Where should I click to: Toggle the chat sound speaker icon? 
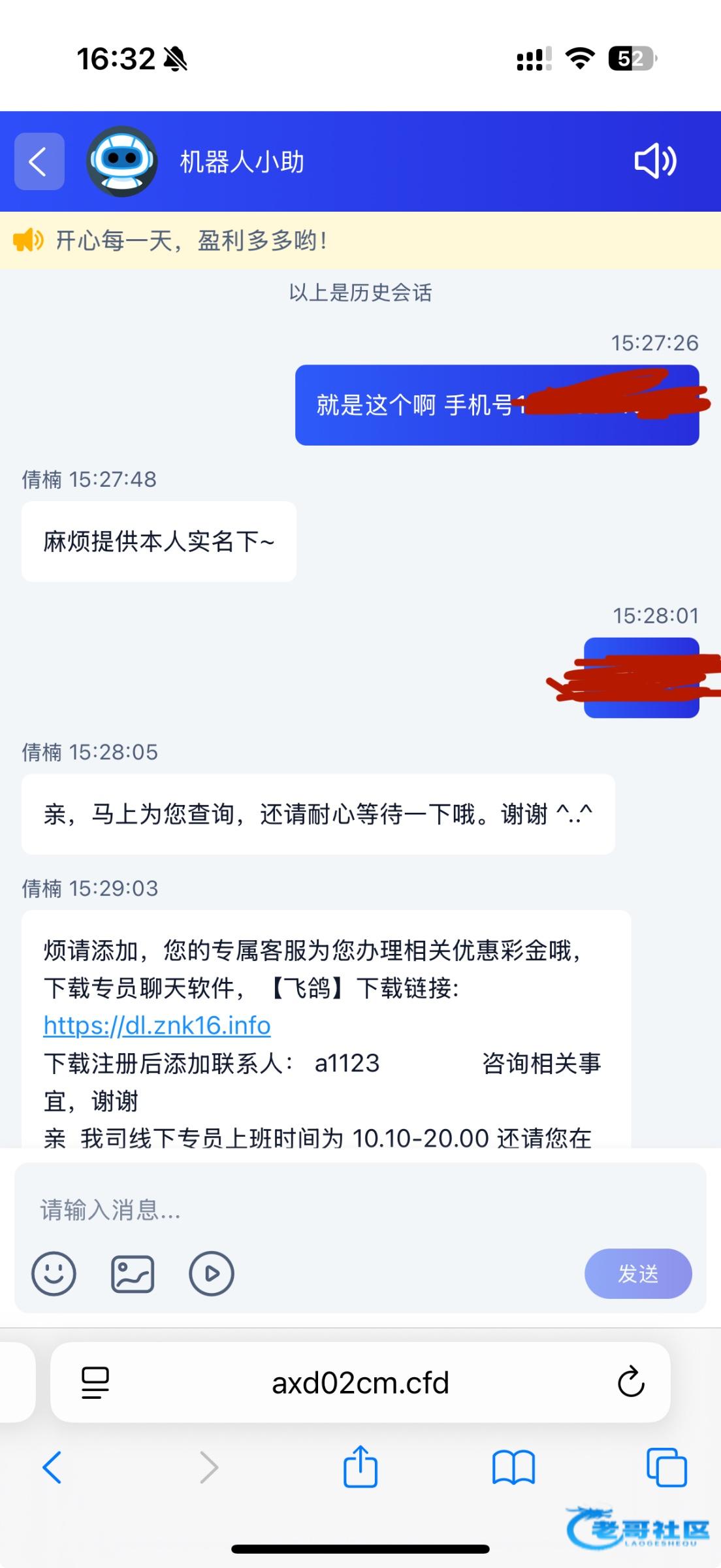[655, 161]
